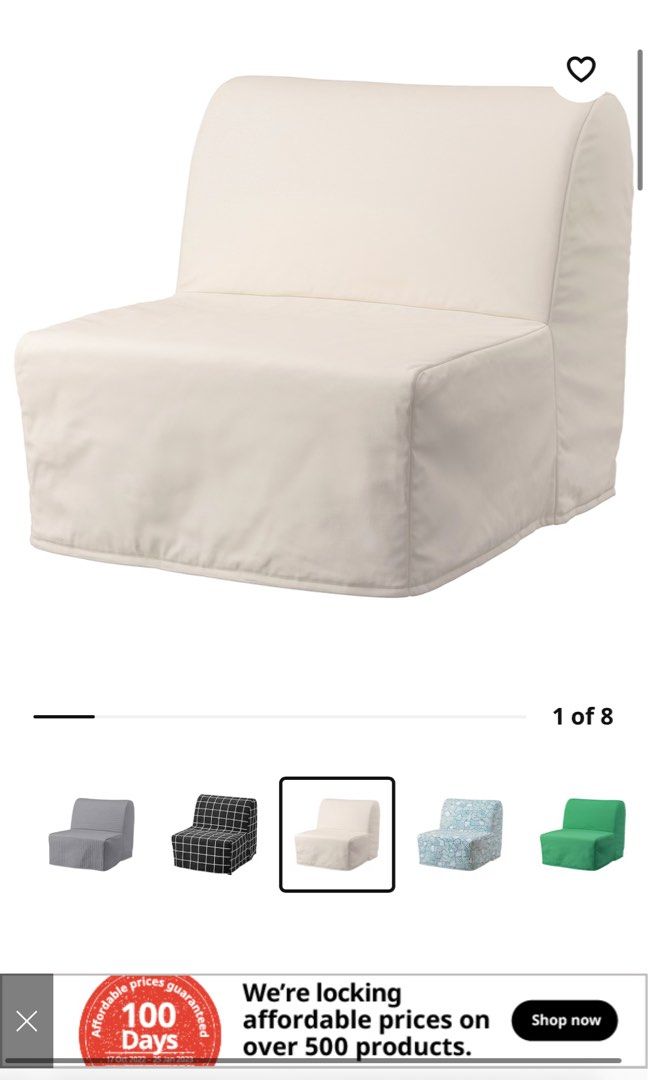Select the grey chair cover variant
Screen dimensions: 648x1080
pos(91,834)
